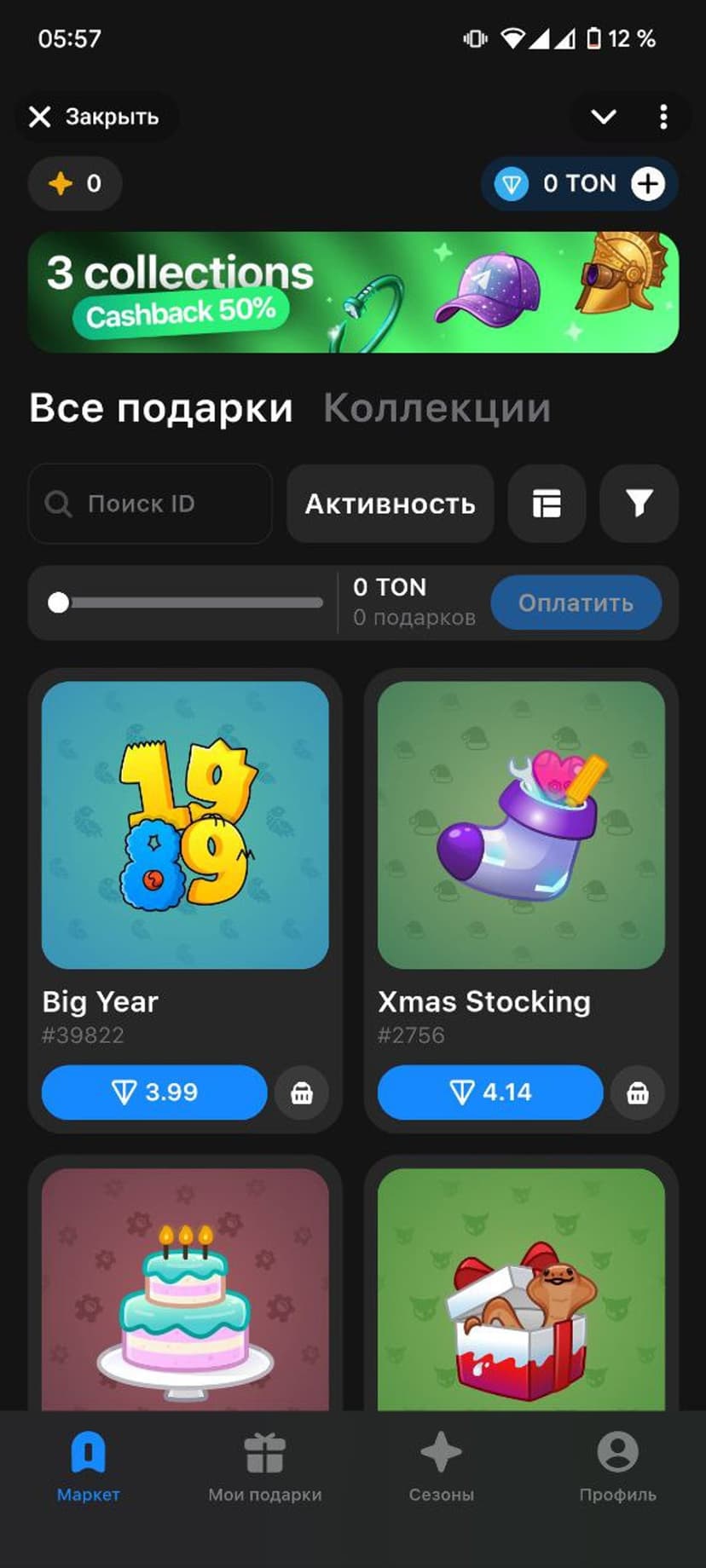
Task: Add TON to the wallet balance
Action: 648,184
